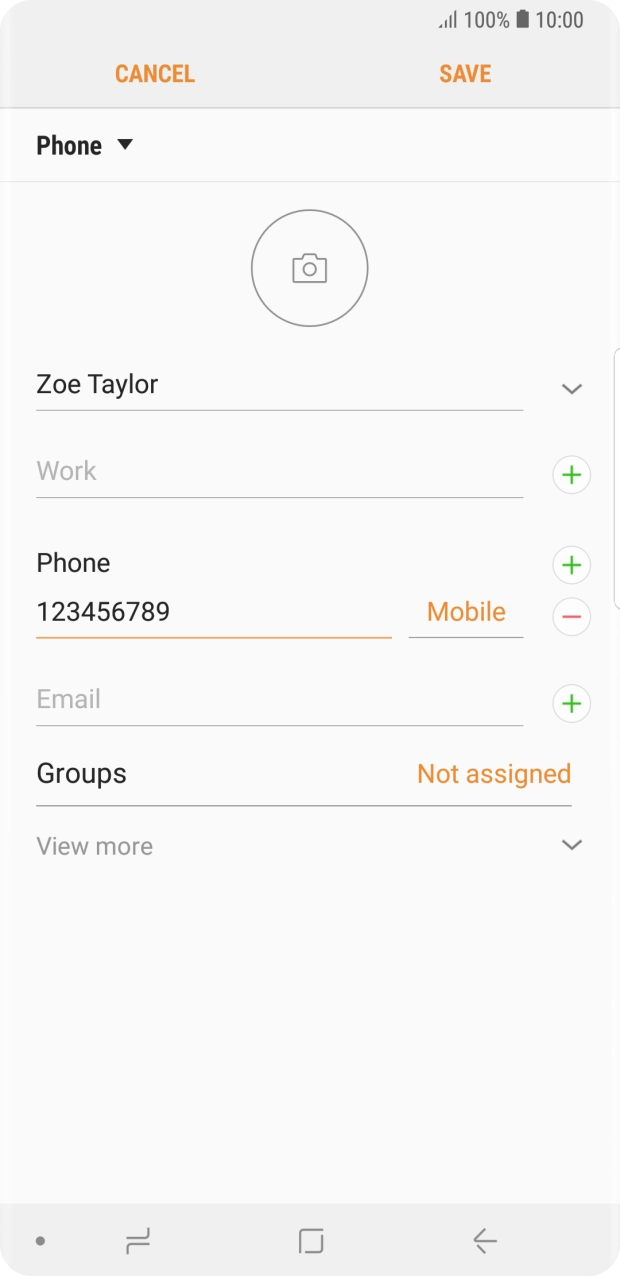Open recent apps from the navigation bar
The image size is (620, 1276).
(137, 1241)
